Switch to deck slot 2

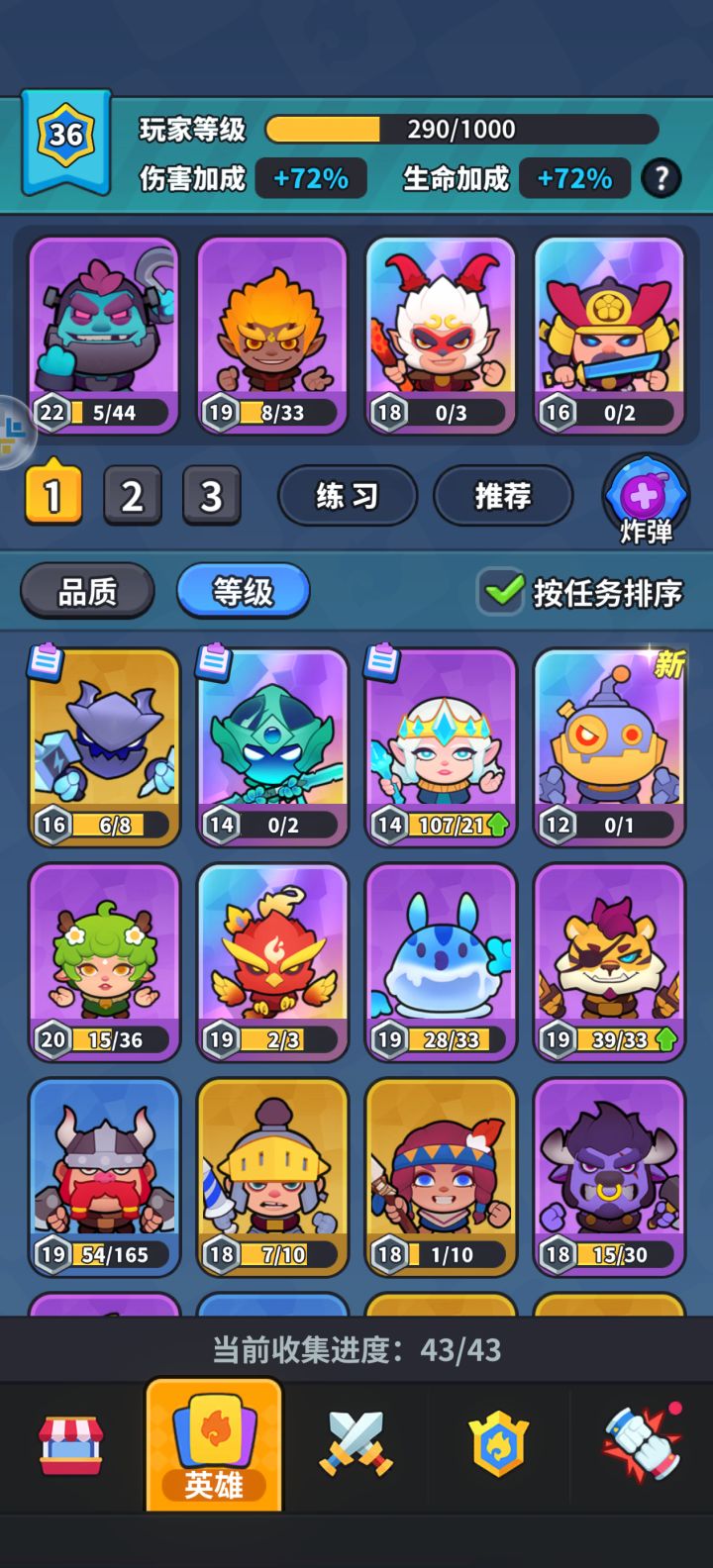click(x=133, y=495)
